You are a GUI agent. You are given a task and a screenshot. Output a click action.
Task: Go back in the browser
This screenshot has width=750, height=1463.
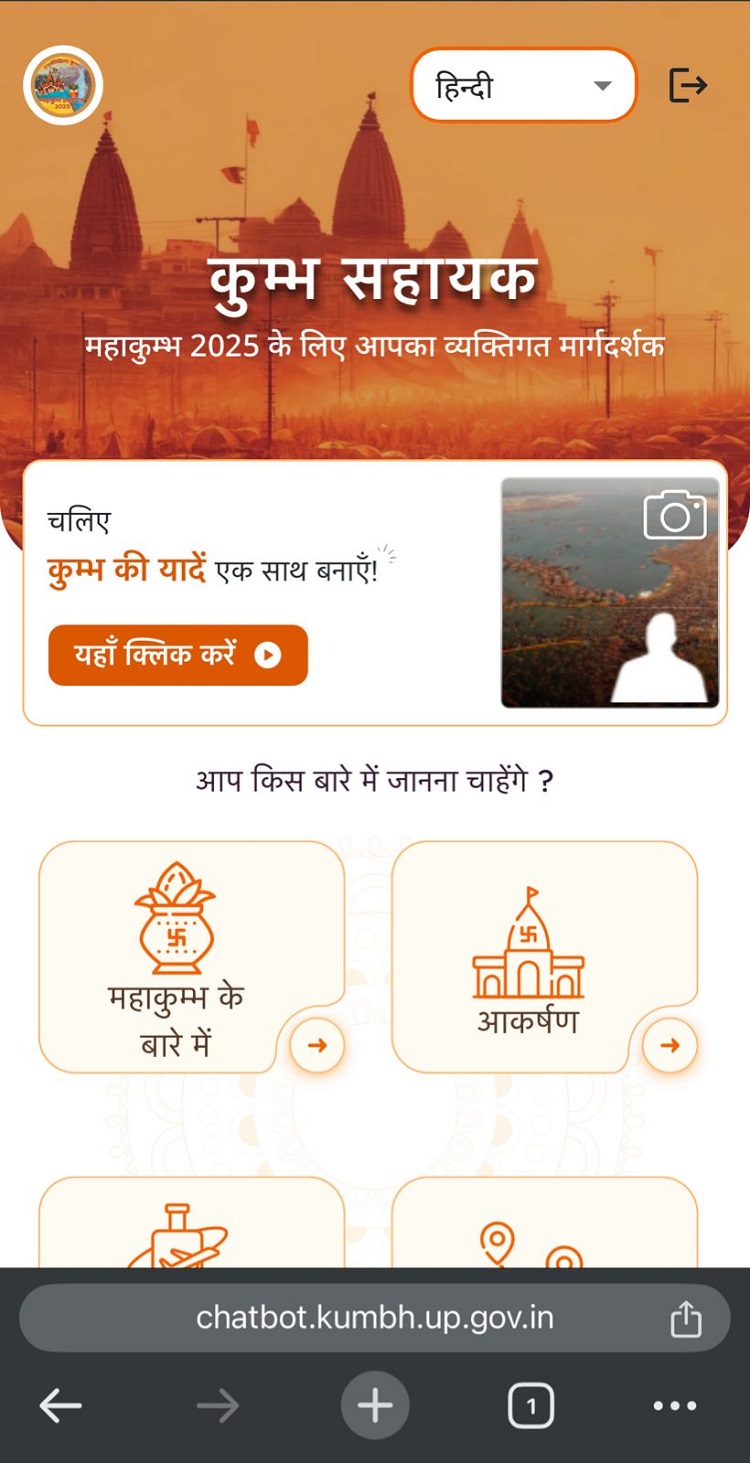(x=60, y=1406)
